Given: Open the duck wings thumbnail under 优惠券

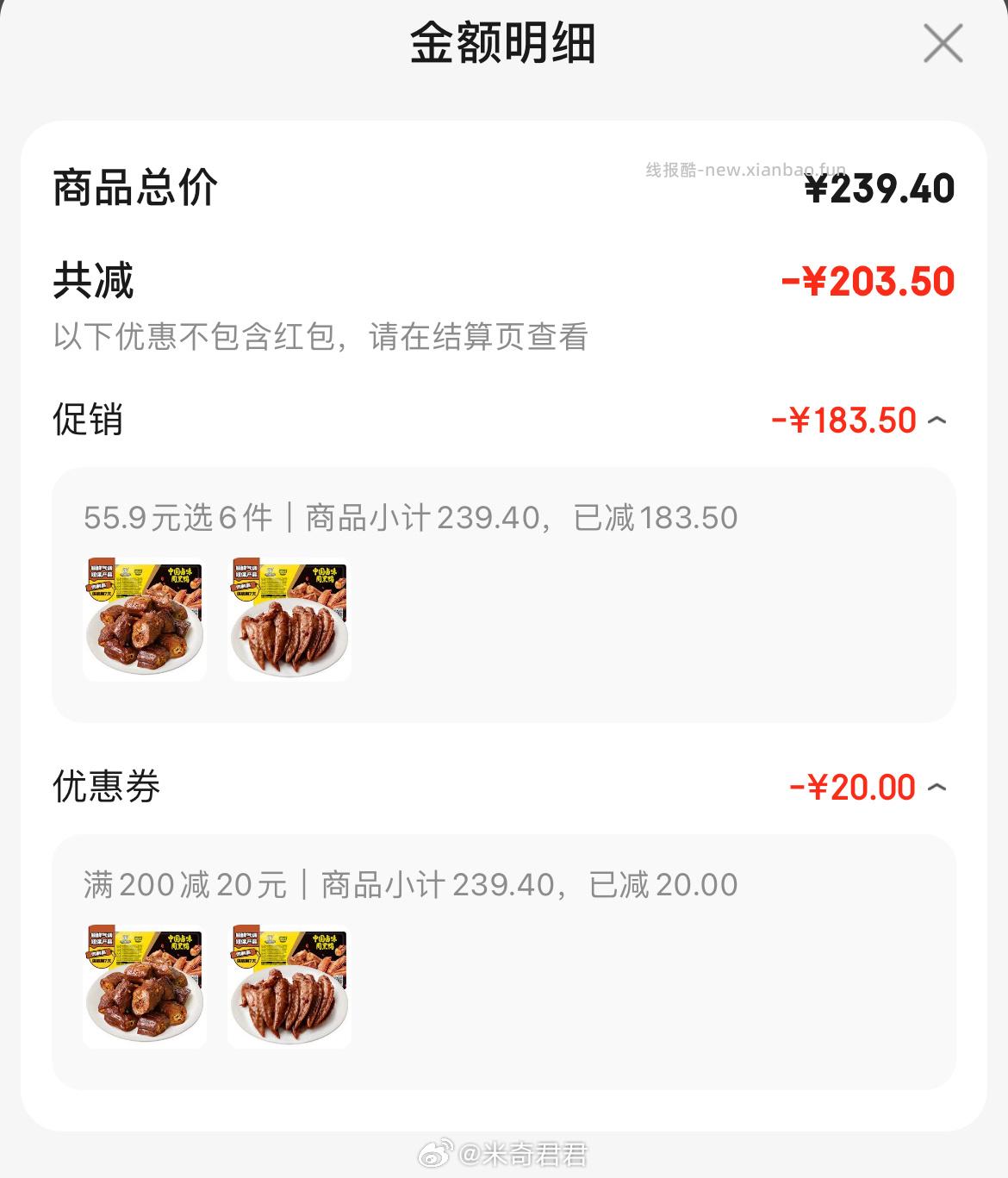Looking at the screenshot, I should (289, 989).
